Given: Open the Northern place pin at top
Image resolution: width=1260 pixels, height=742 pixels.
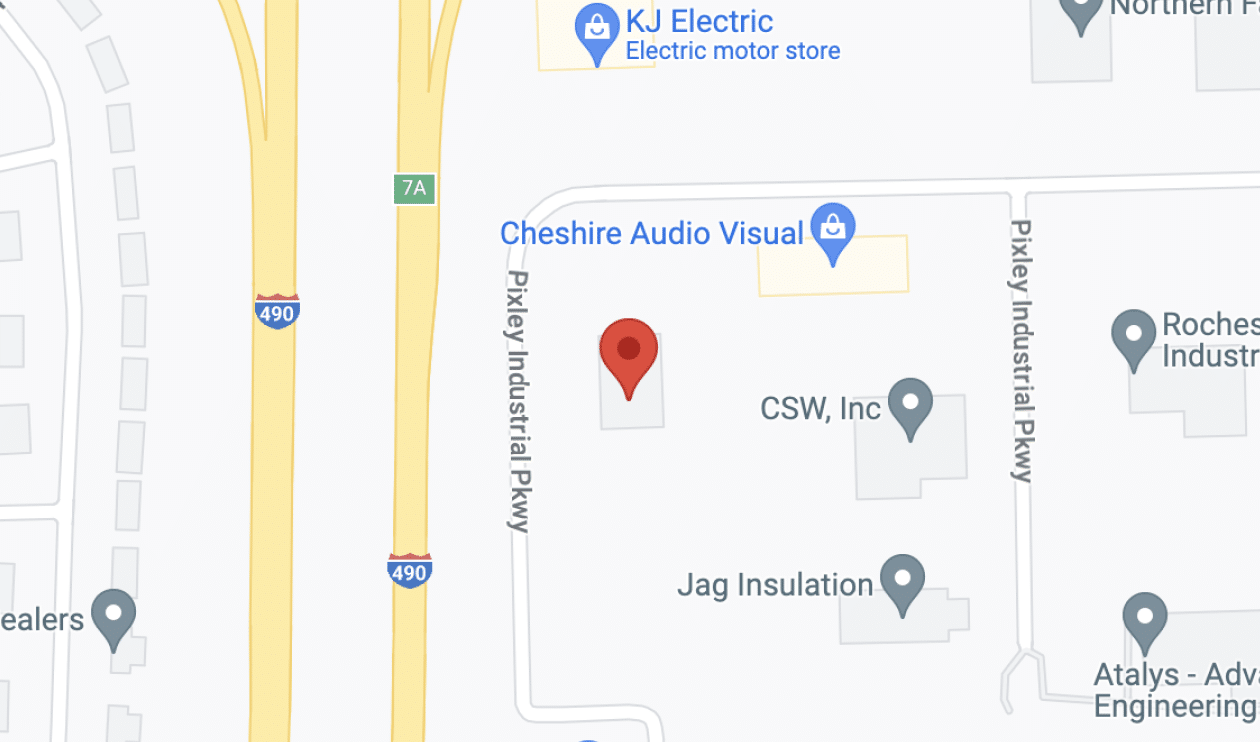Looking at the screenshot, I should 1081,14.
